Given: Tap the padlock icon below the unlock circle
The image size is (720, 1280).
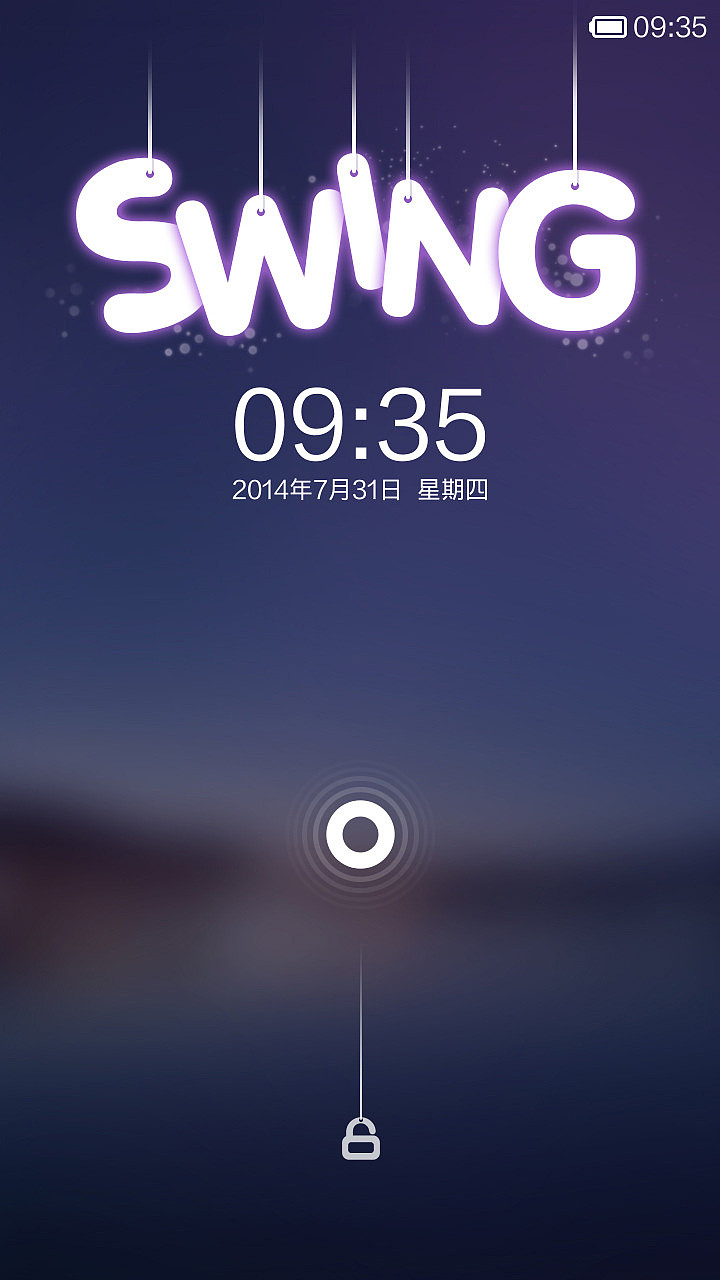Looking at the screenshot, I should [360, 1138].
